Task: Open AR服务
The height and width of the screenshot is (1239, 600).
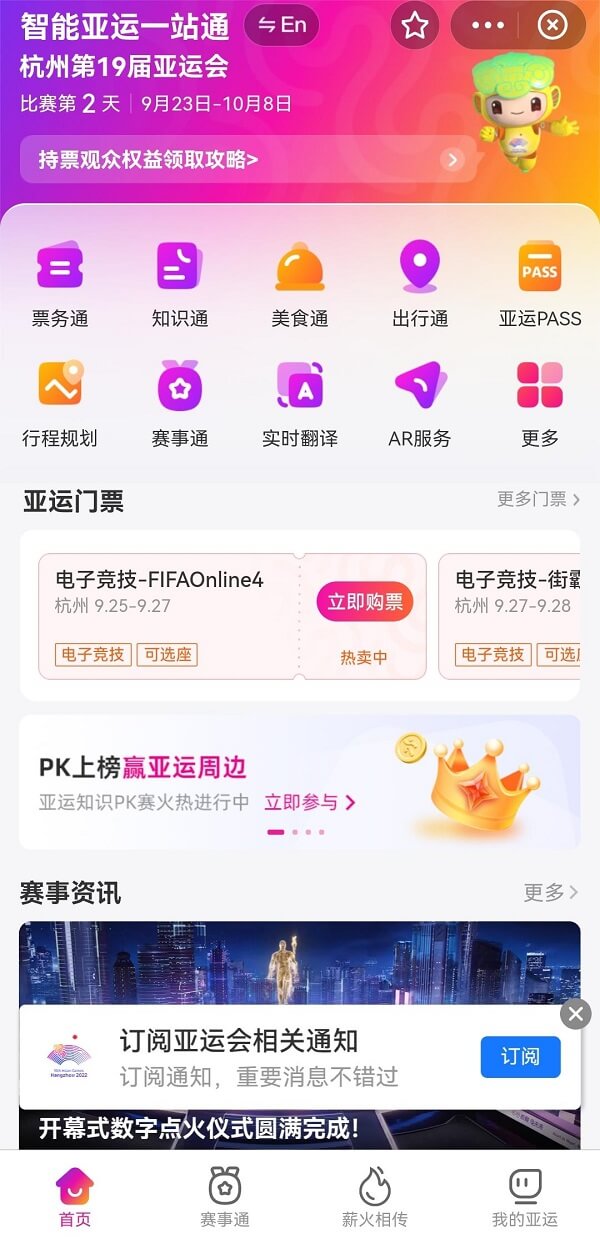Action: [420, 404]
